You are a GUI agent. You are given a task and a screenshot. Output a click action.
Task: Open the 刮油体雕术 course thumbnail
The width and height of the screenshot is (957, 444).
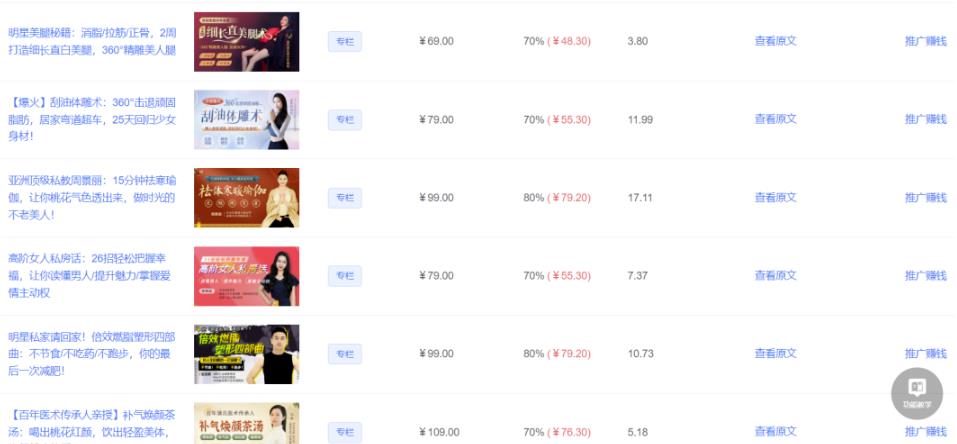point(246,120)
